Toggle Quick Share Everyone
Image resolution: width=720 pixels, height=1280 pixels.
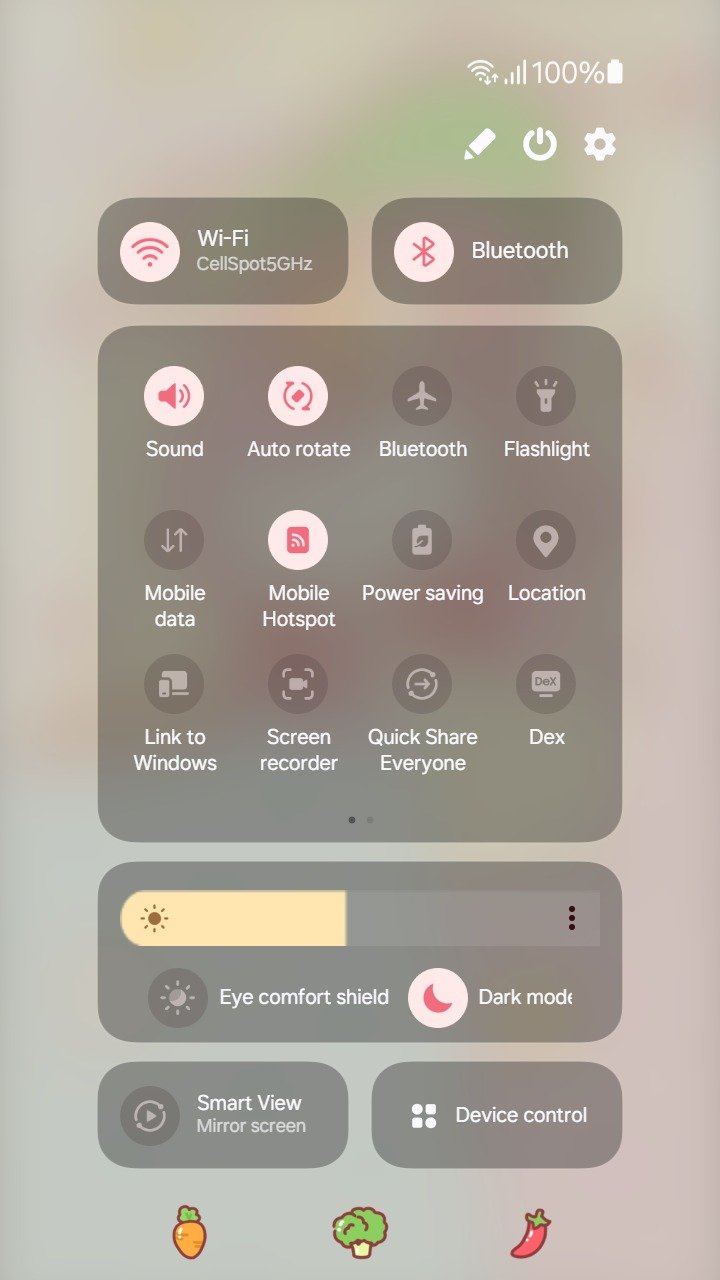[x=422, y=684]
